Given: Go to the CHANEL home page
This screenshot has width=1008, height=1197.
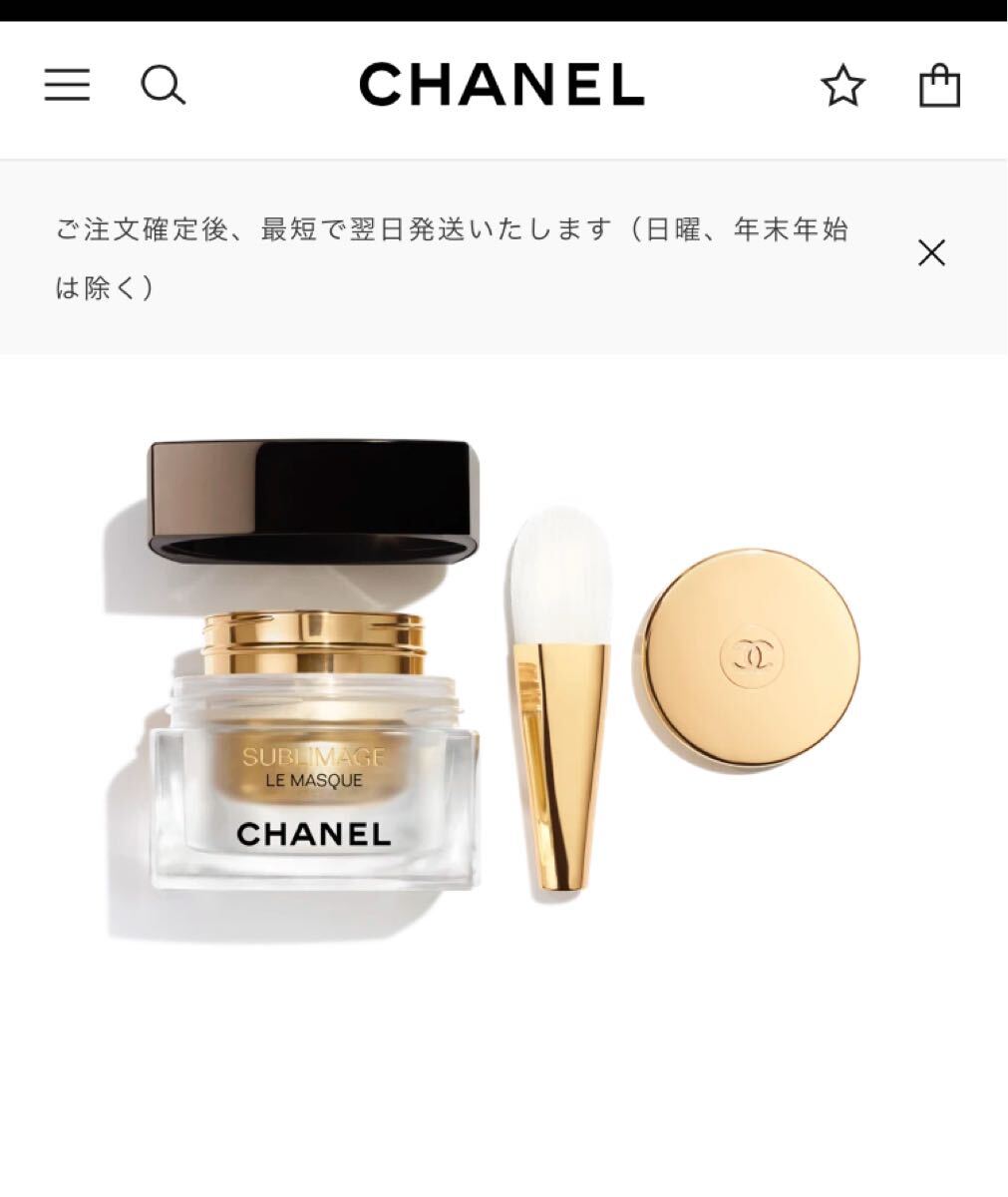Looking at the screenshot, I should click(x=502, y=85).
